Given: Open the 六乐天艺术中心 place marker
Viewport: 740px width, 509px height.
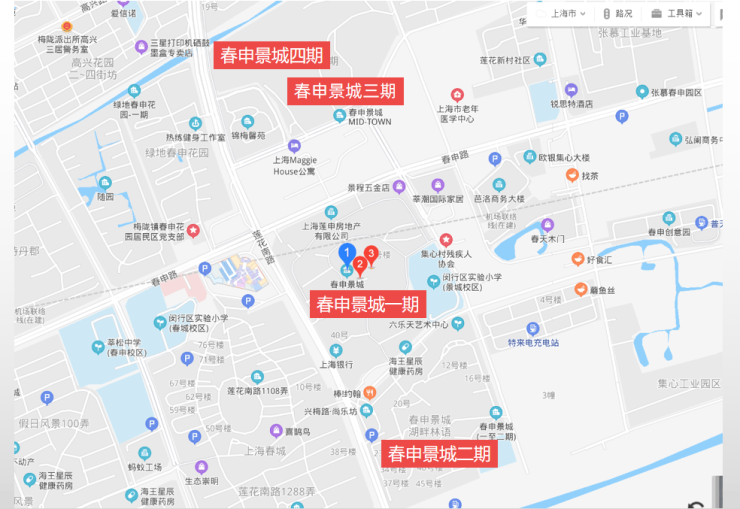Looking at the screenshot, I should coord(457,324).
